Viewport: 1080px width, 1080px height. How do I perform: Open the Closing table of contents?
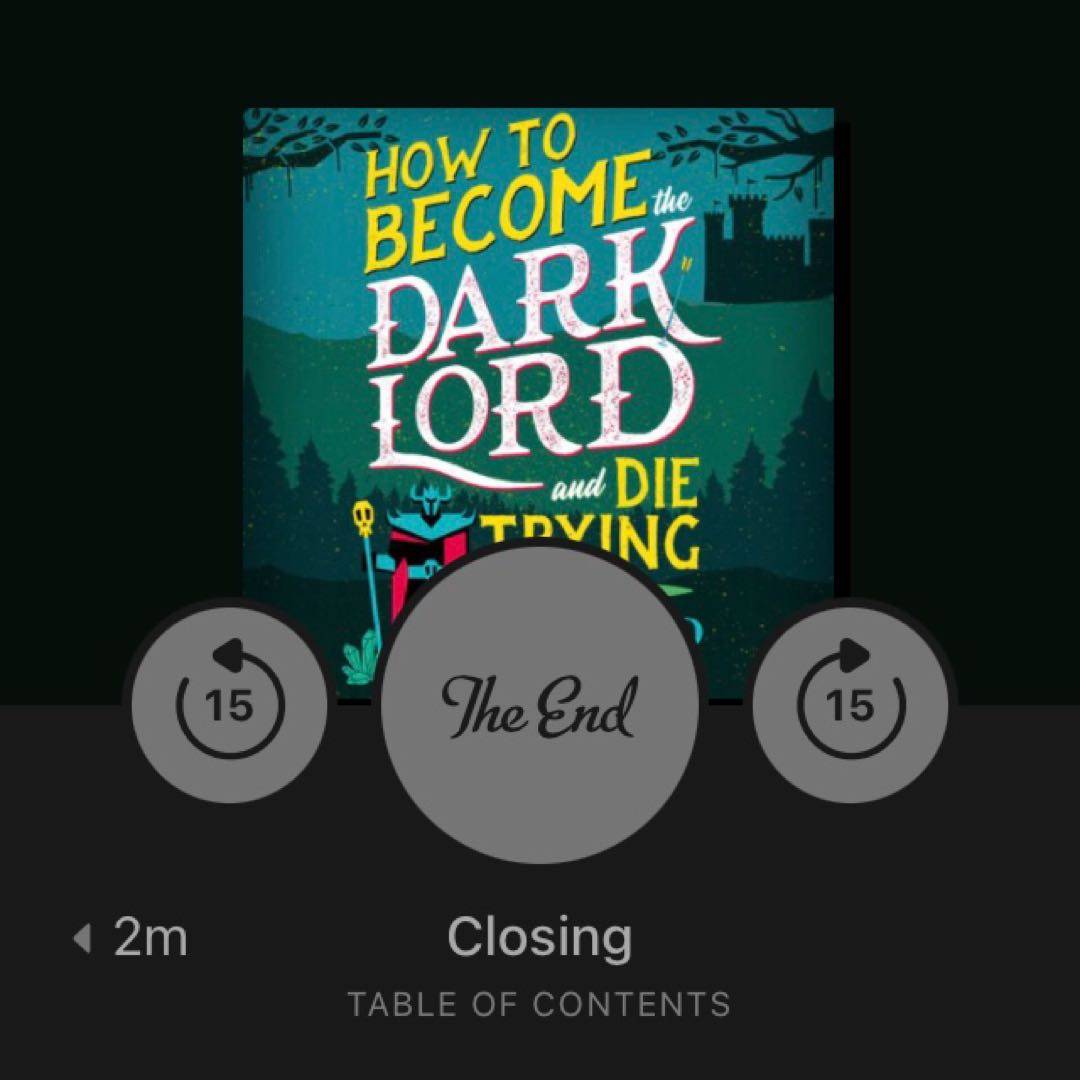[x=540, y=960]
